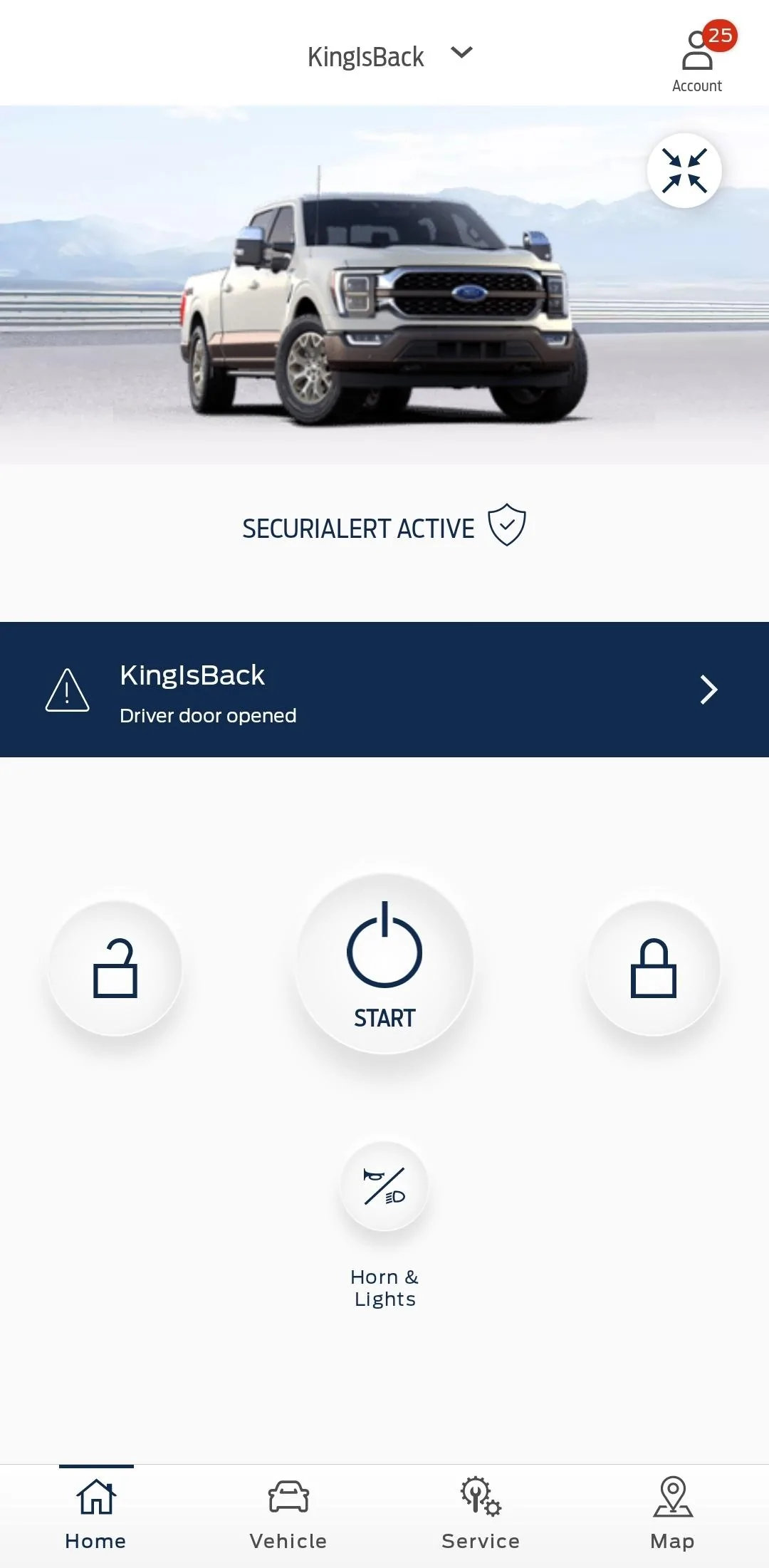Open the Driver door opened alert
This screenshot has width=769, height=1568.
[384, 690]
